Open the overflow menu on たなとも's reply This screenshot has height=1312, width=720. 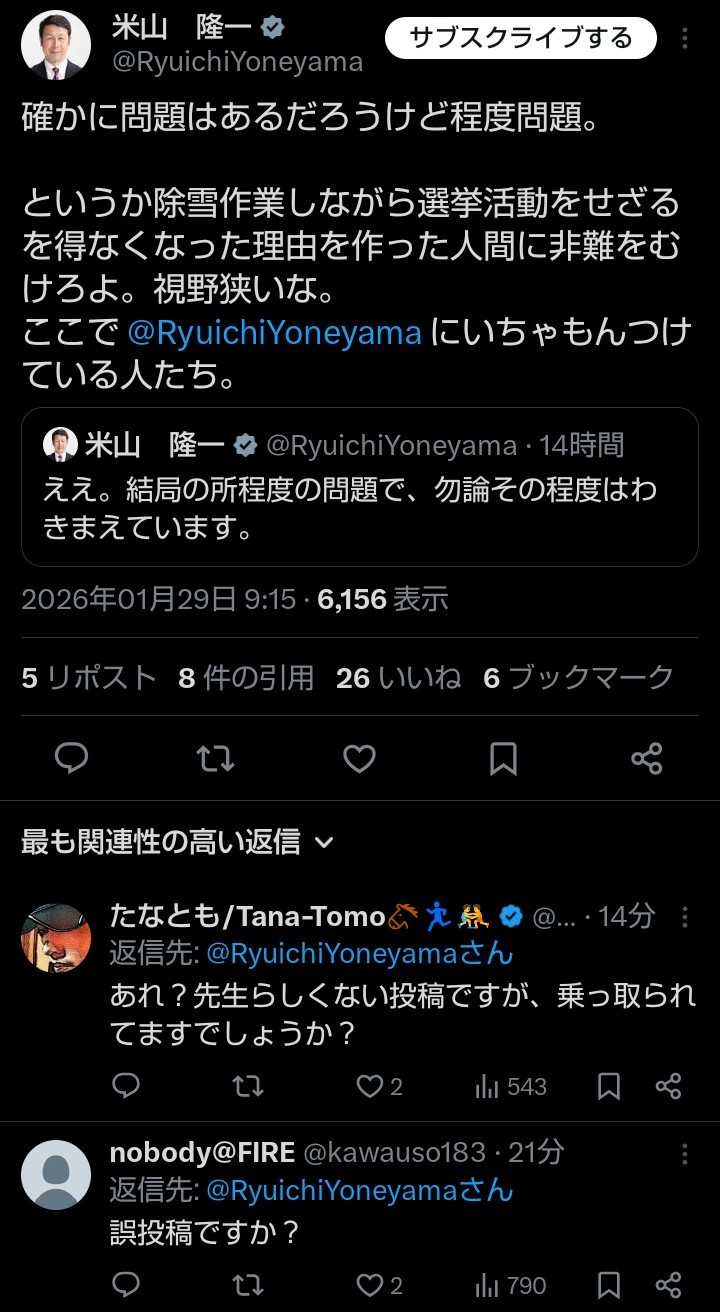tap(685, 916)
